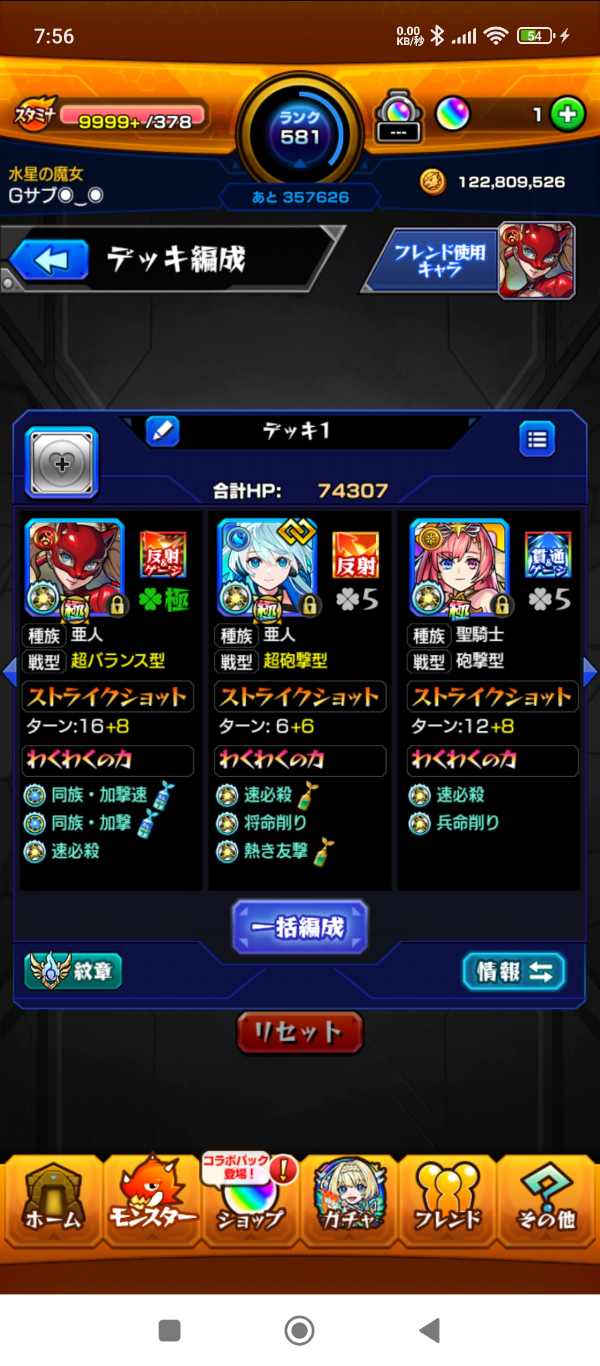This screenshot has width=600, height=1366.
Task: Add orbs with the green plus button
Action: [567, 115]
